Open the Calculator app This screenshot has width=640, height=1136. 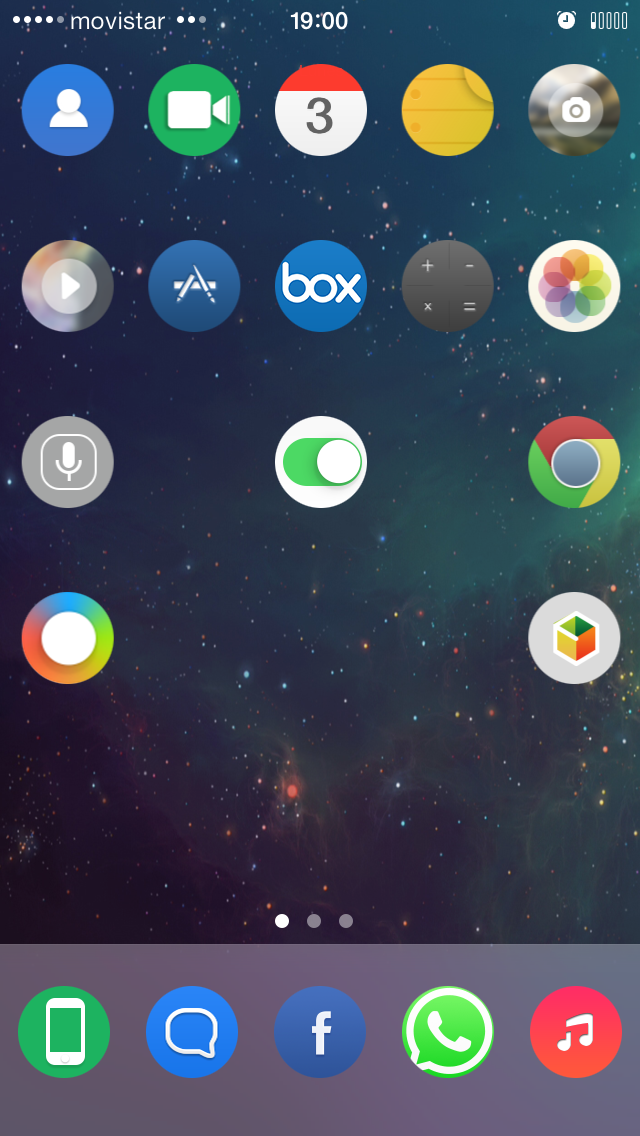[448, 286]
